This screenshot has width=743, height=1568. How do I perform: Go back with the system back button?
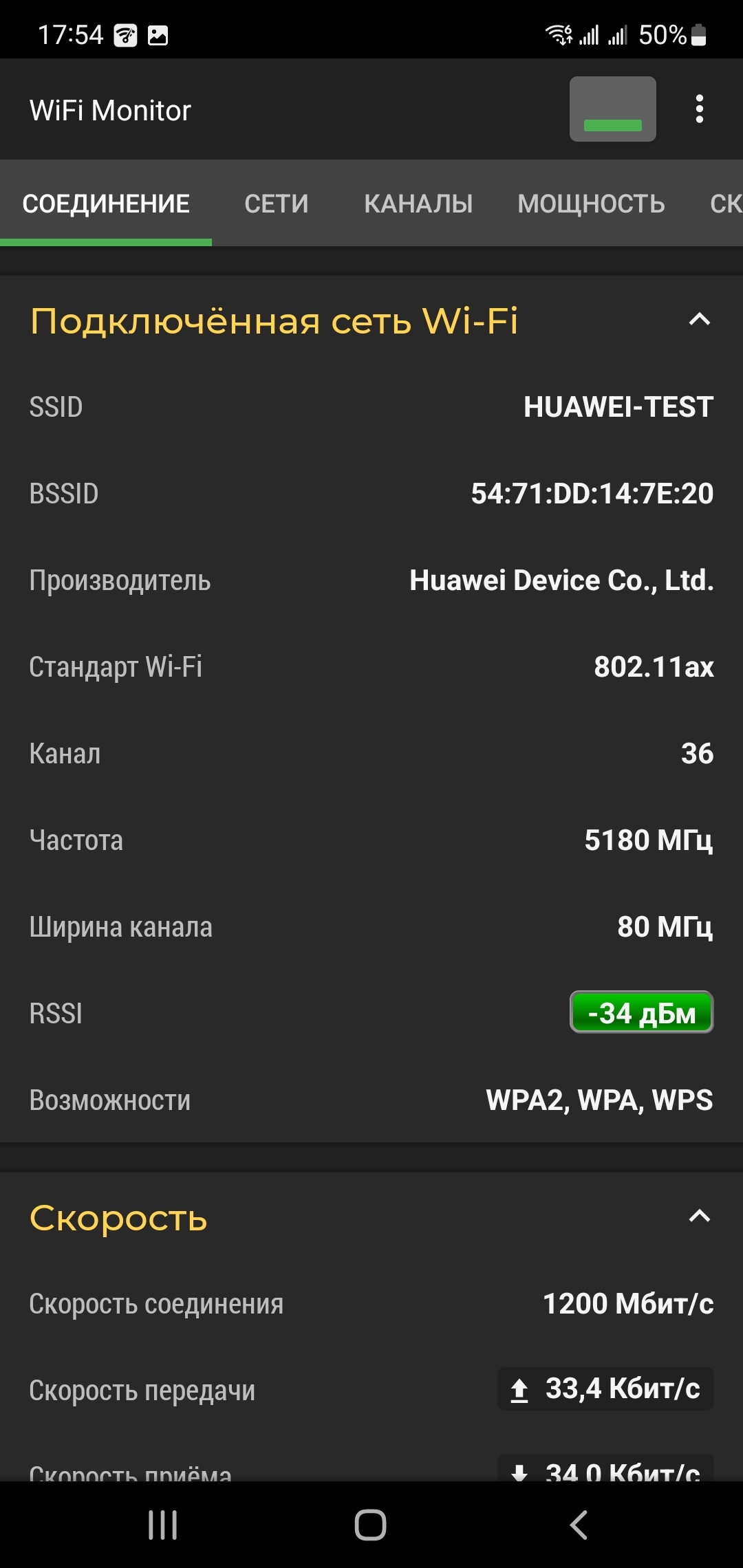click(x=579, y=1525)
